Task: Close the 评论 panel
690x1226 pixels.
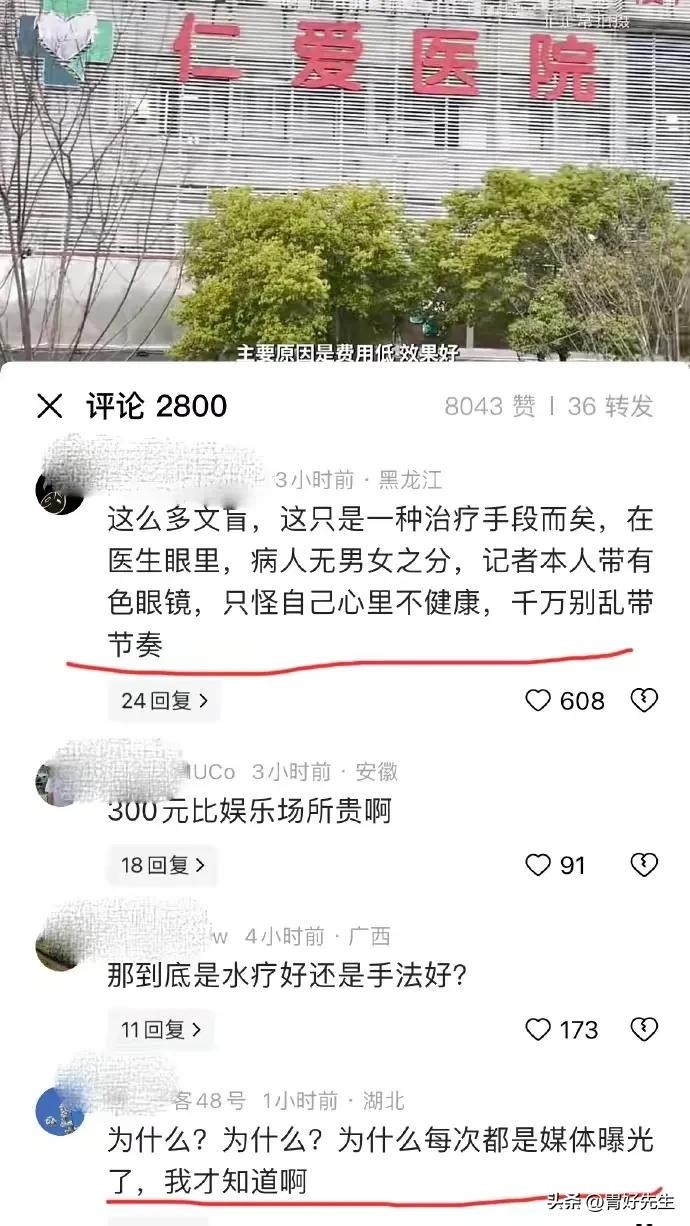Action: click(49, 406)
